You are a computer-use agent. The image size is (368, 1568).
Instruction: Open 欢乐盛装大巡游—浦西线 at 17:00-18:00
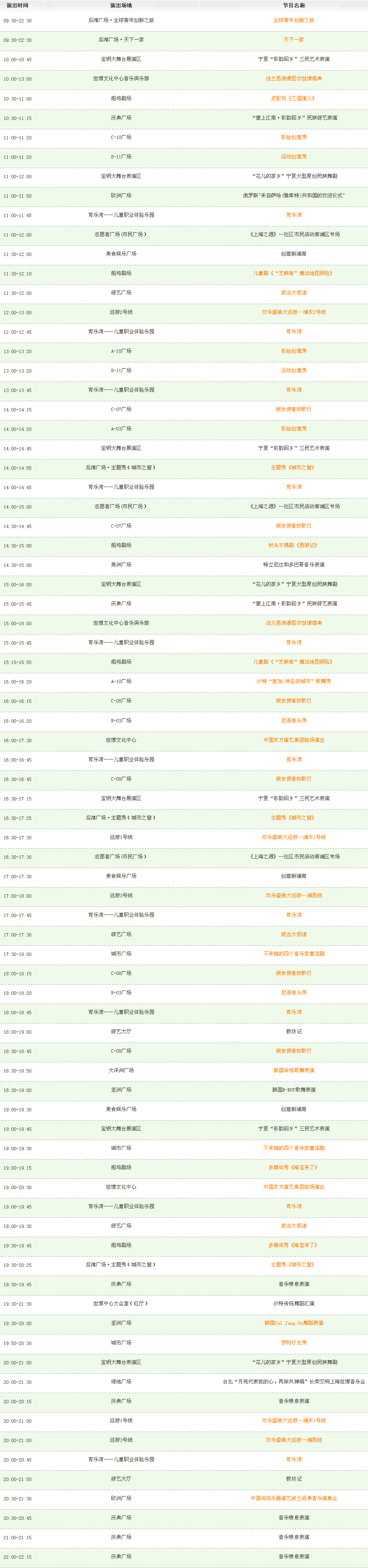[294, 896]
